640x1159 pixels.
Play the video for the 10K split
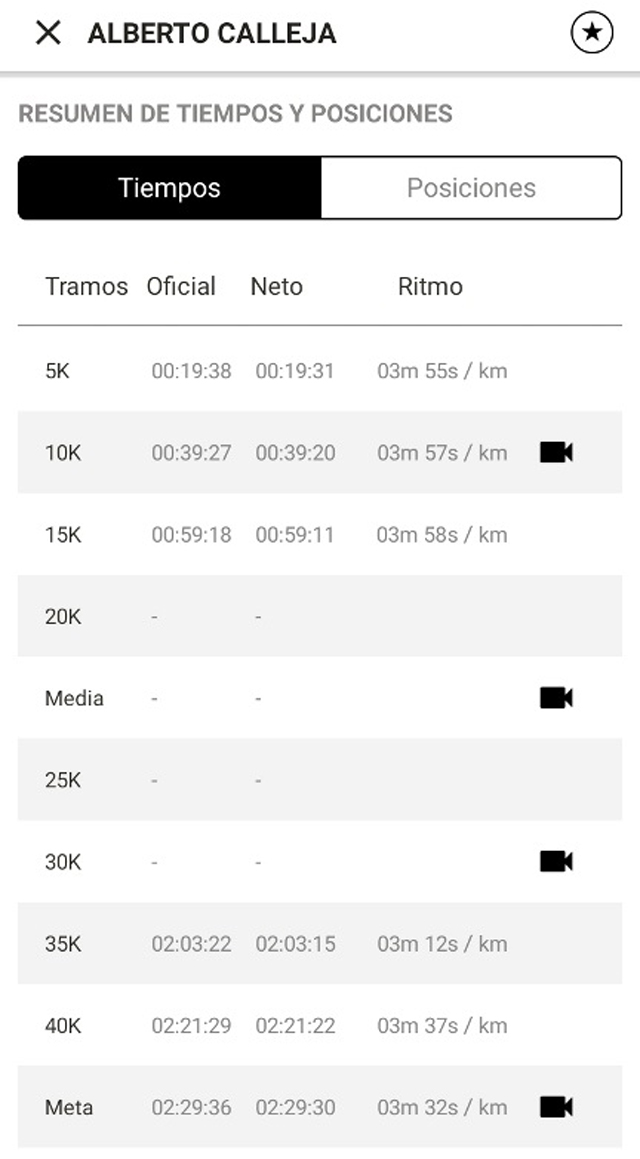556,452
